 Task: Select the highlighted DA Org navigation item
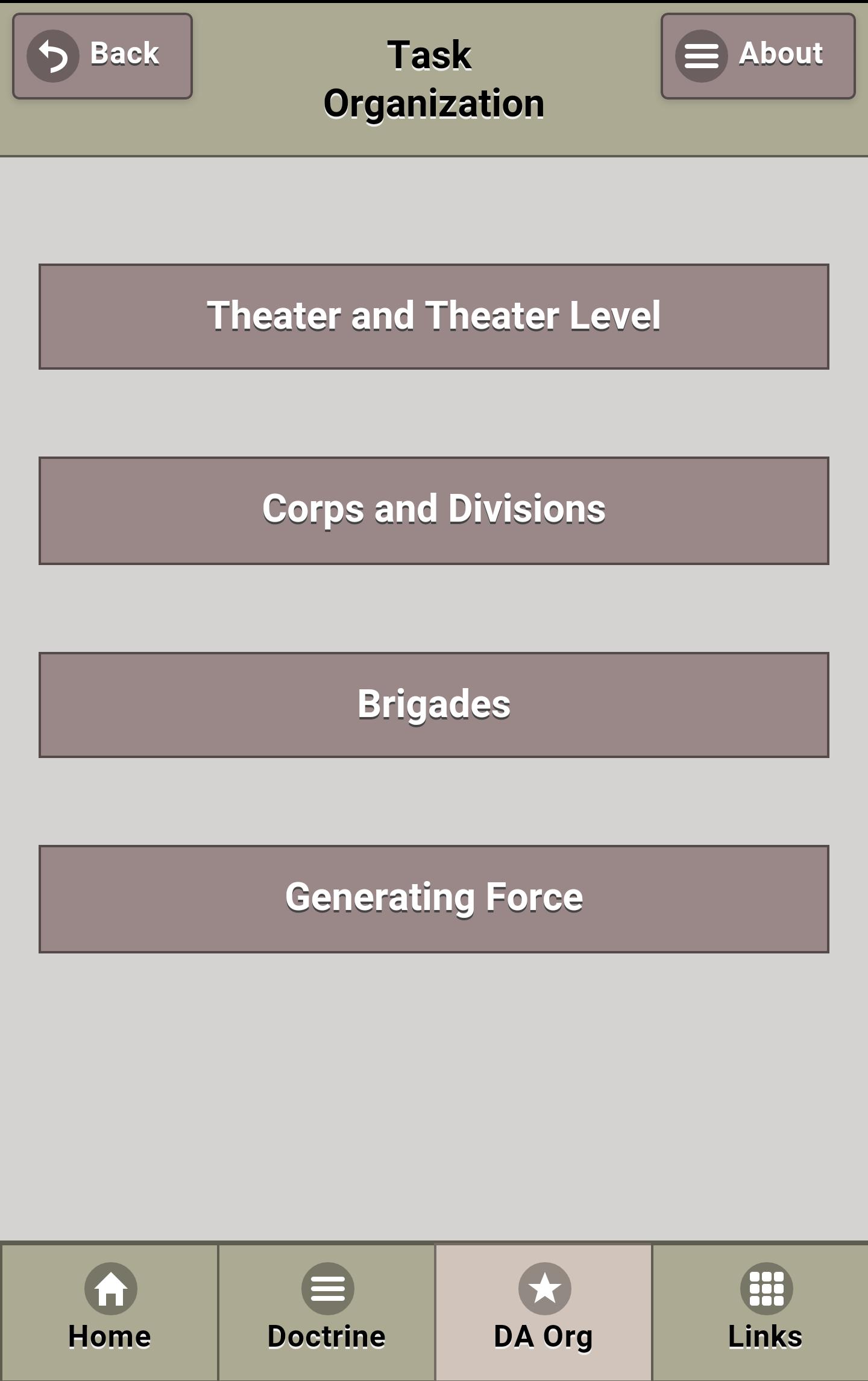544,1312
